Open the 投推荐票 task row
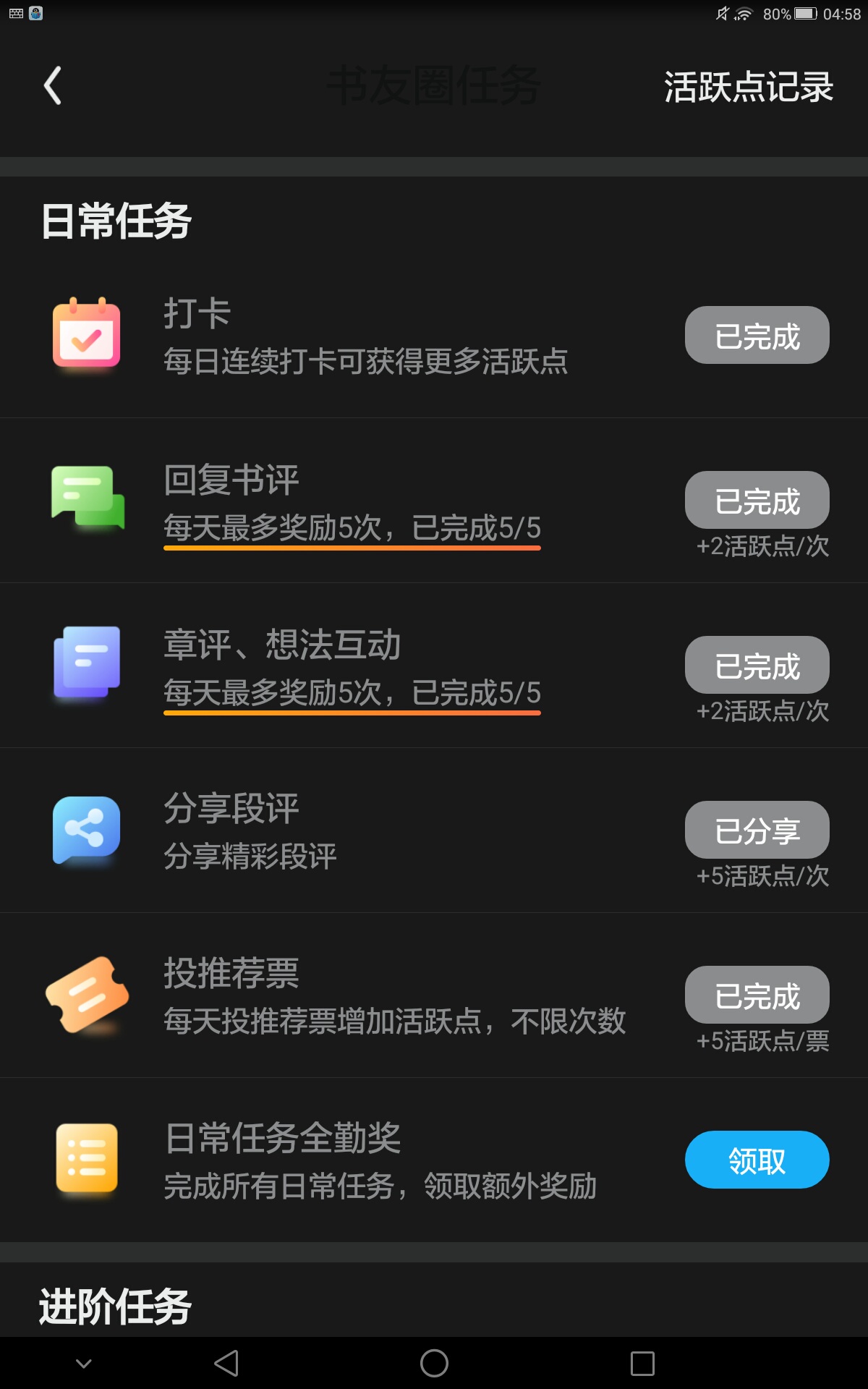The image size is (868, 1389). (x=434, y=995)
